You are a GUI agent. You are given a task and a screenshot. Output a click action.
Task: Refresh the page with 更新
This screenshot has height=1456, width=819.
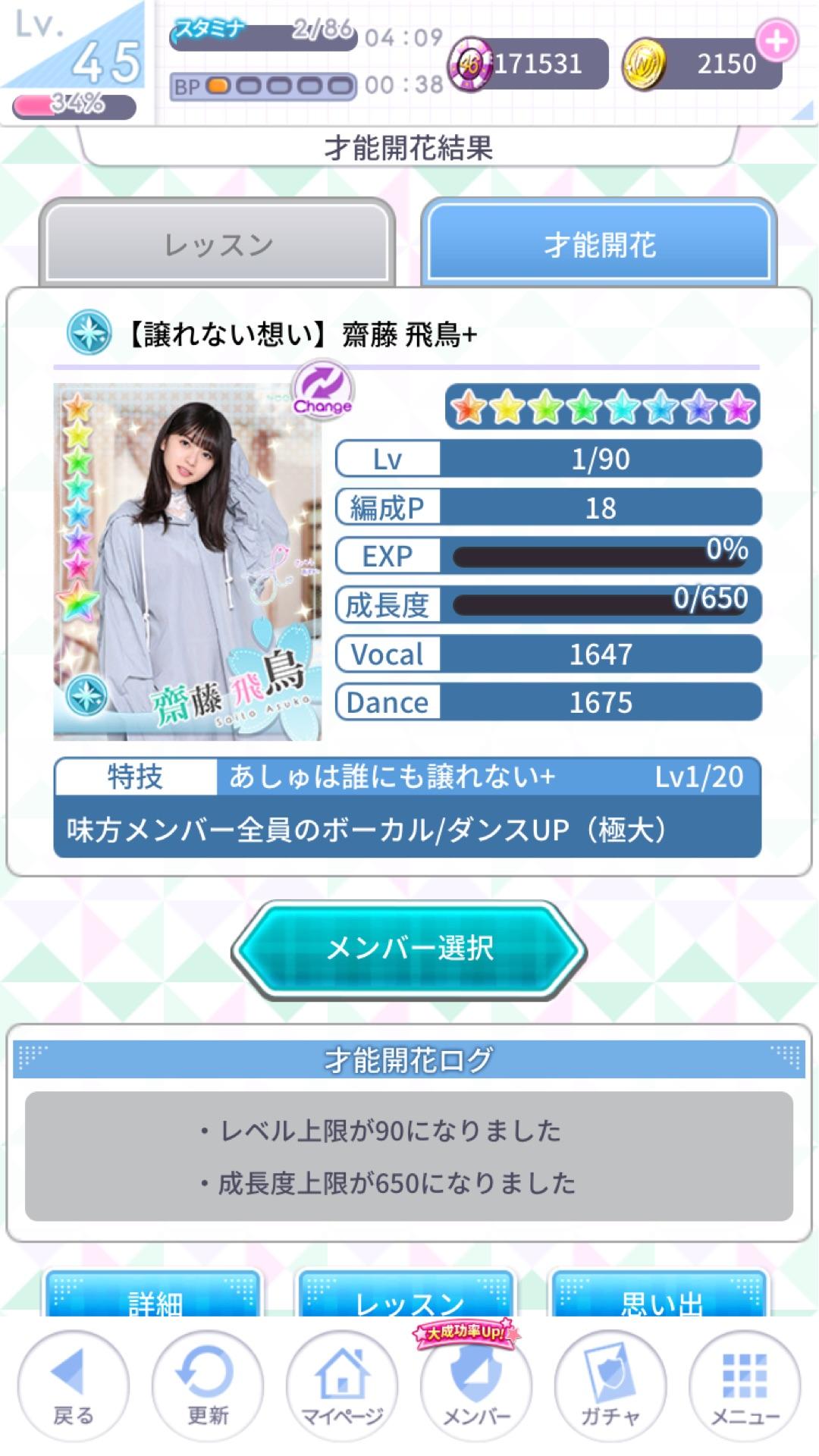tap(207, 1388)
